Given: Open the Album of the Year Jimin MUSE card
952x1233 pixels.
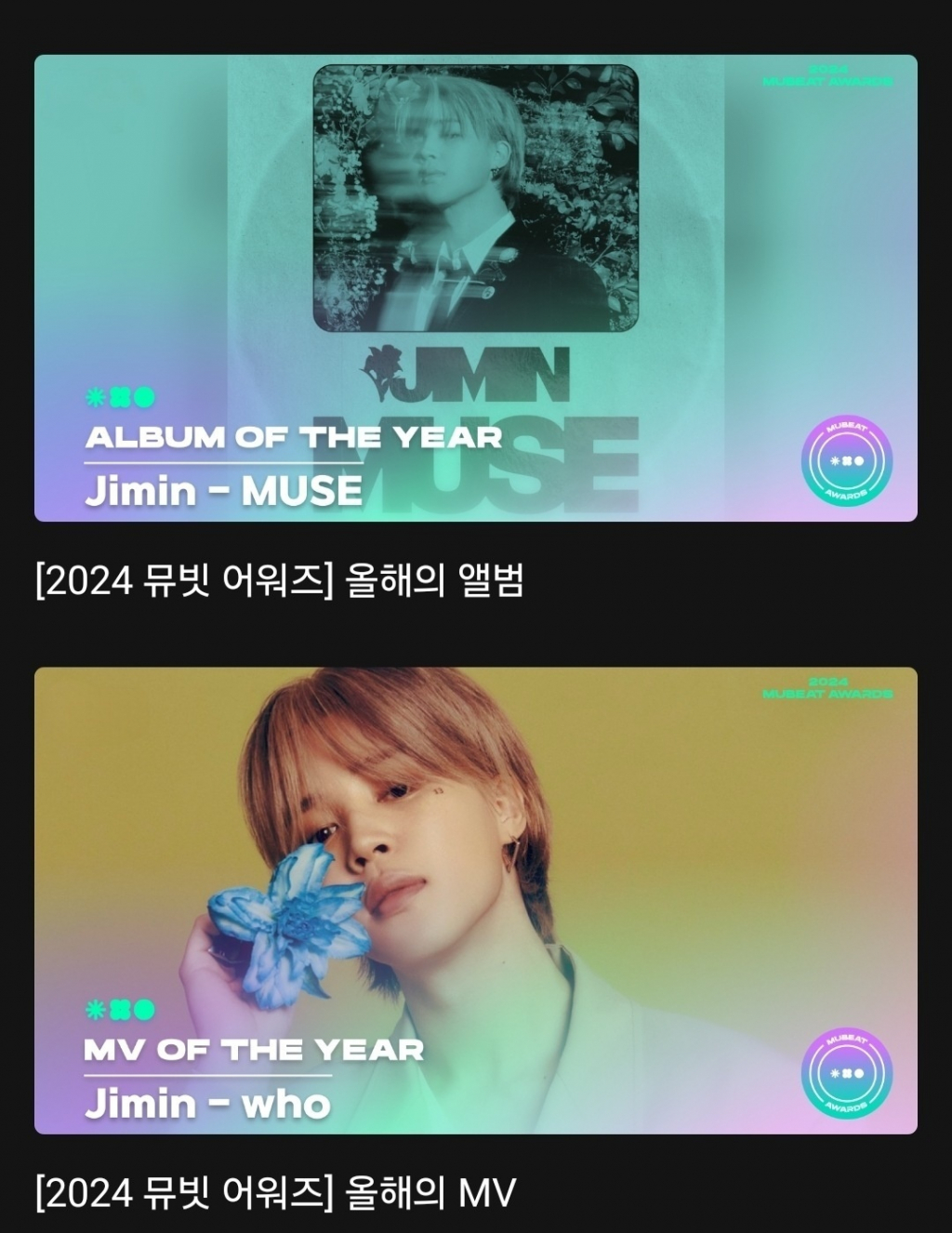Looking at the screenshot, I should 476,288.
